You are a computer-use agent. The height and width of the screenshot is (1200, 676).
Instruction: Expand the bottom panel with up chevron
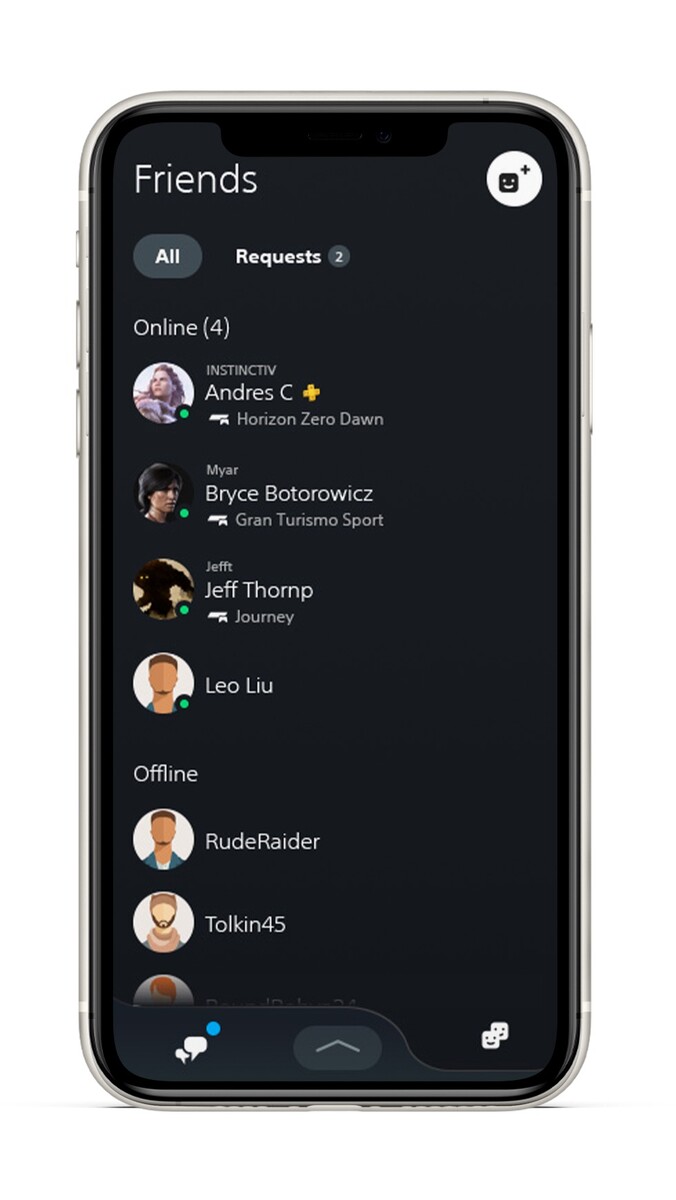[337, 1047]
